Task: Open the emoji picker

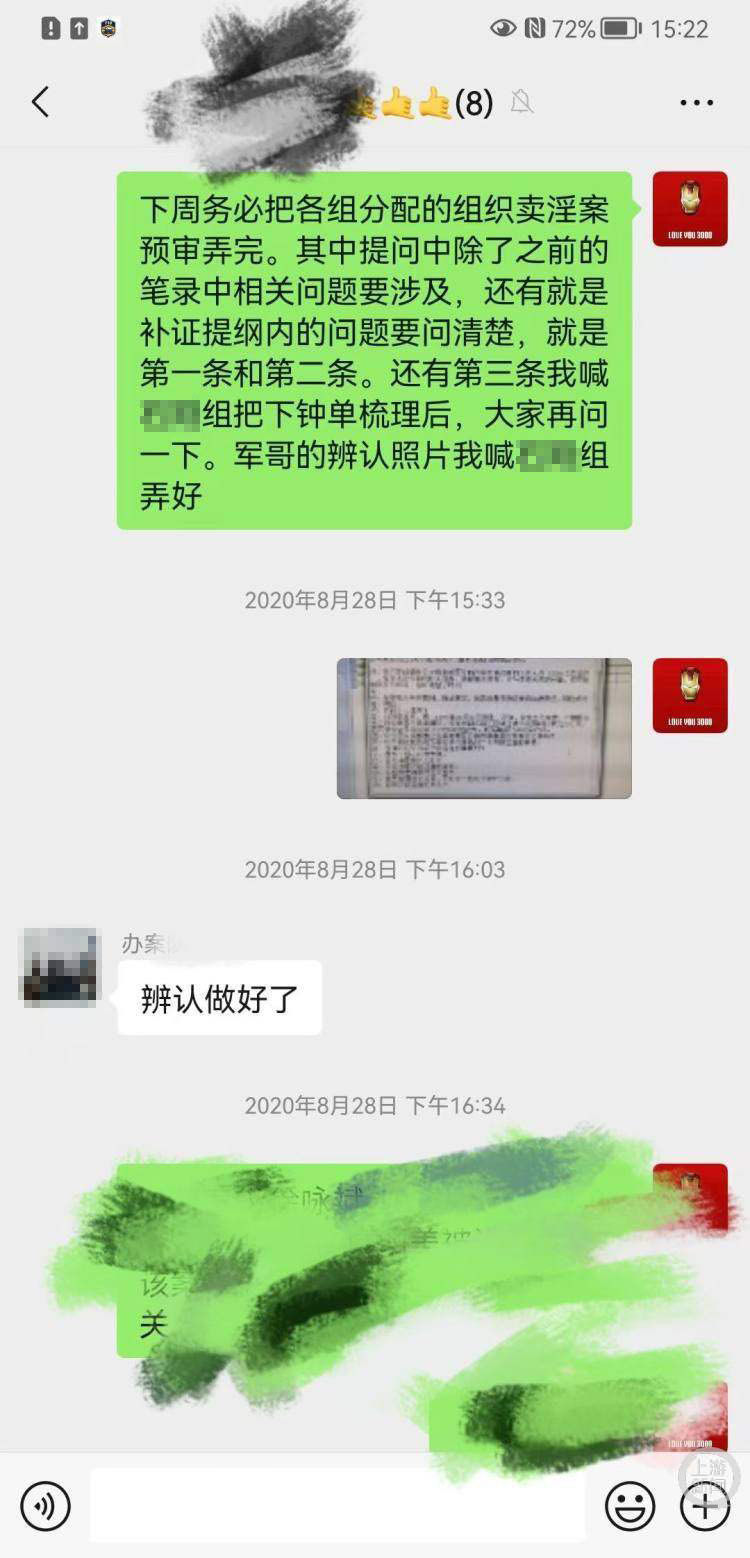Action: 630,1506
